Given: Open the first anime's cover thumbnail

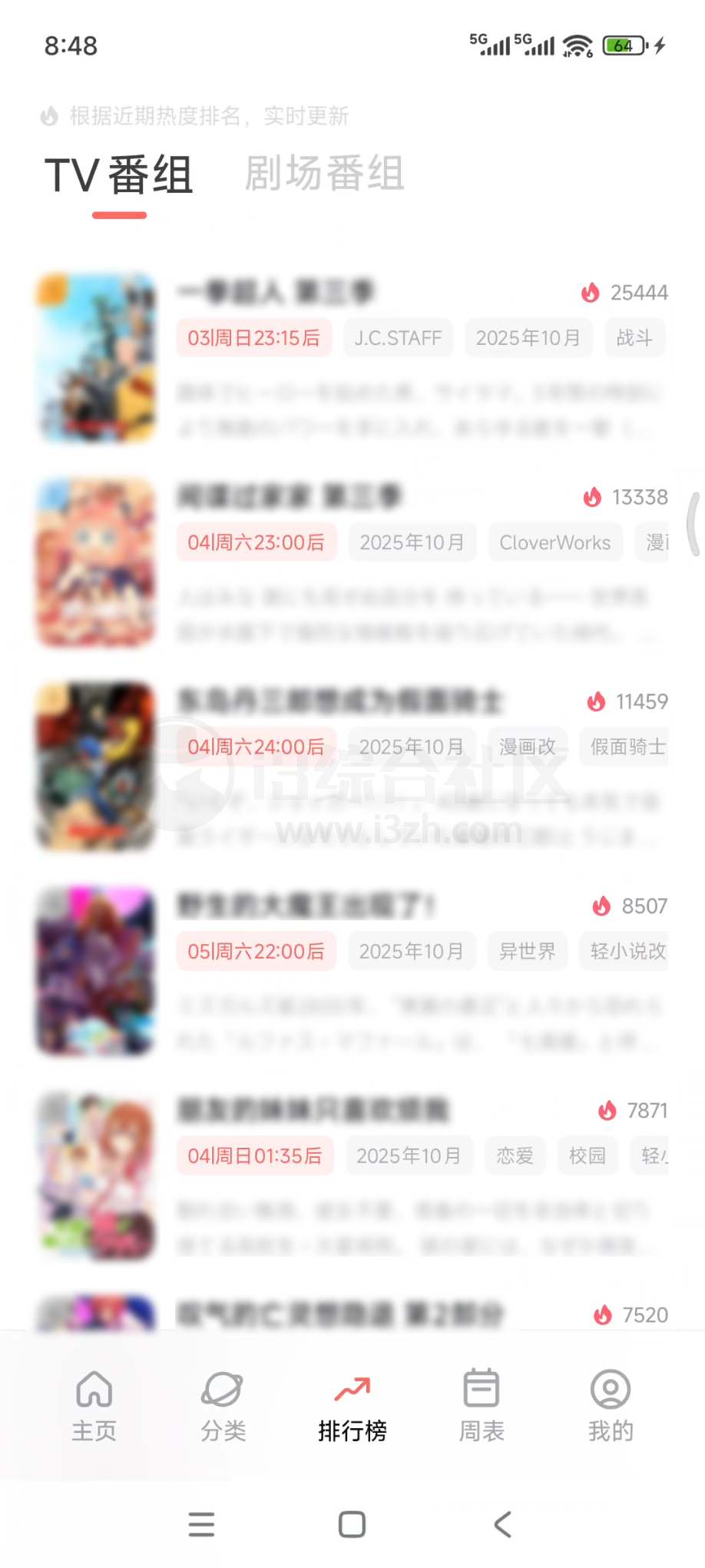Looking at the screenshot, I should (x=95, y=356).
